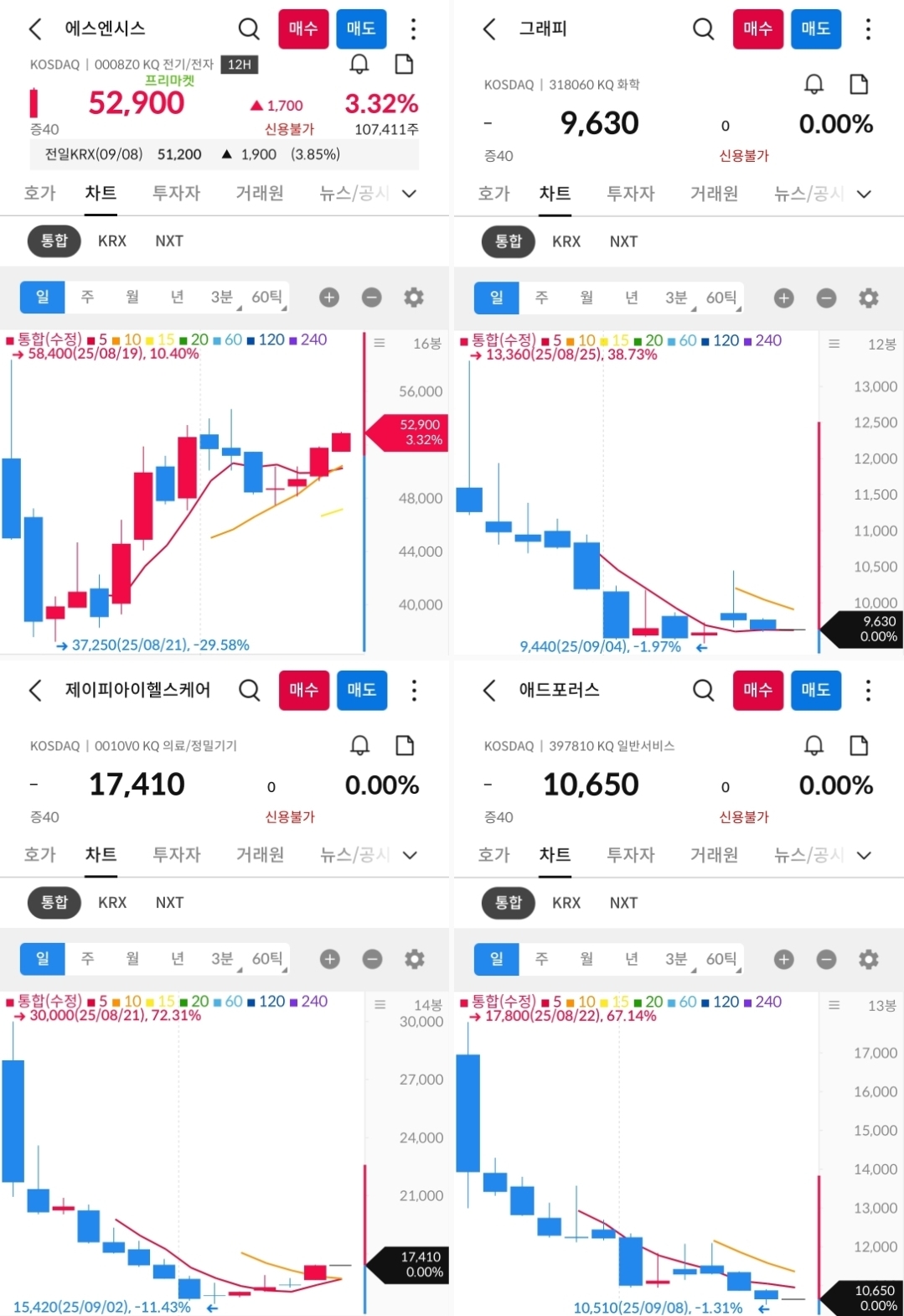Go back using the arrow on 에스엔시스 panel

(34, 28)
